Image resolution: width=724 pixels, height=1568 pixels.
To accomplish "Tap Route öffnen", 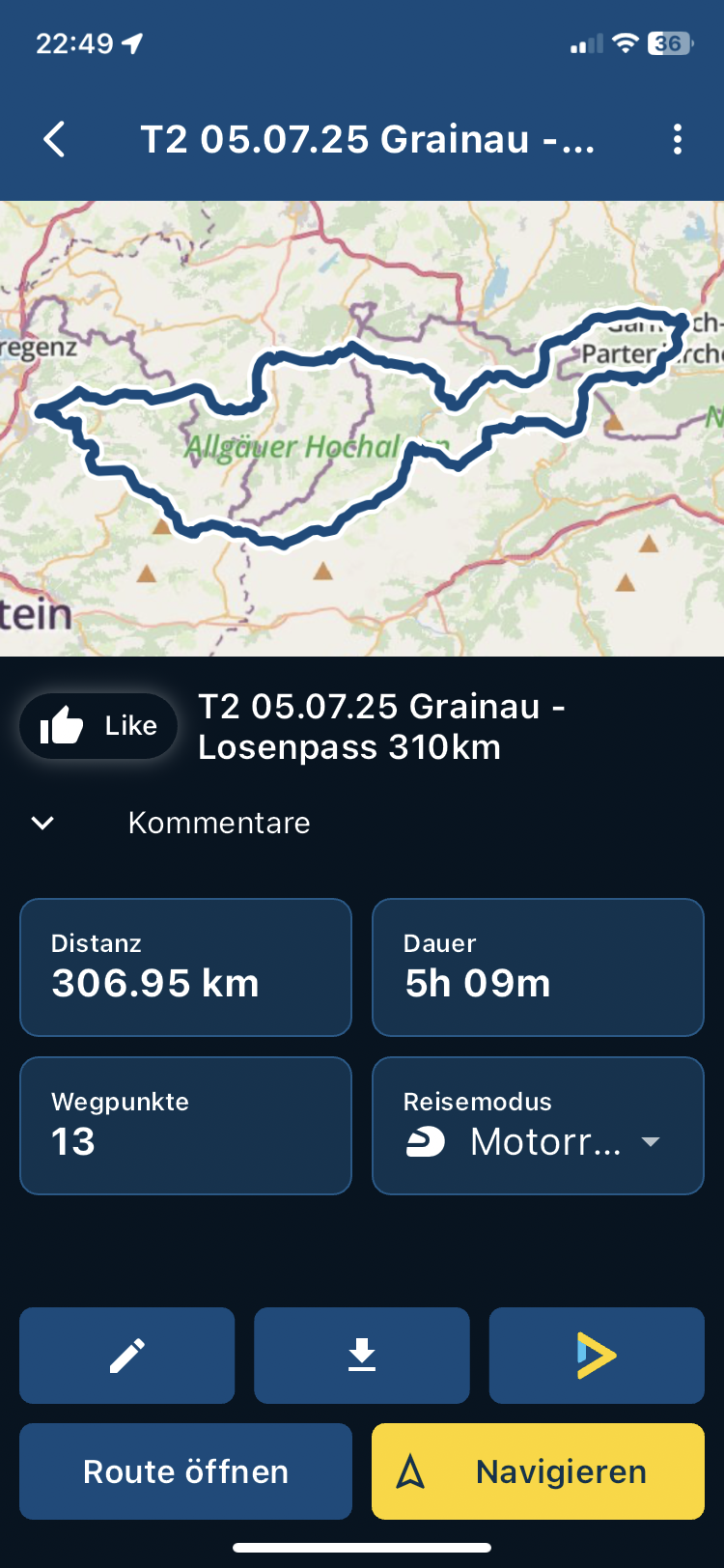I will point(185,1471).
